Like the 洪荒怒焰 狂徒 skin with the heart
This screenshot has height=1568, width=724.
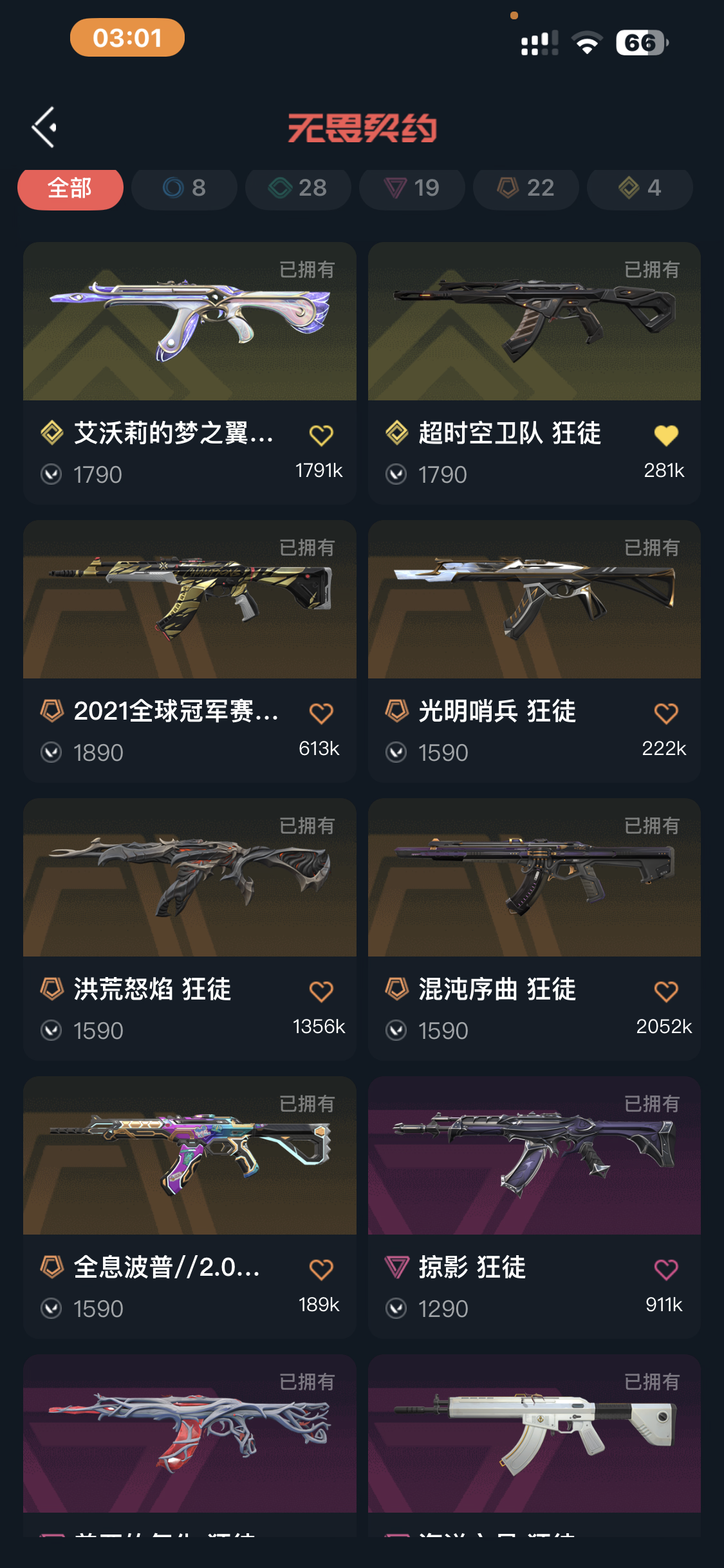320,992
